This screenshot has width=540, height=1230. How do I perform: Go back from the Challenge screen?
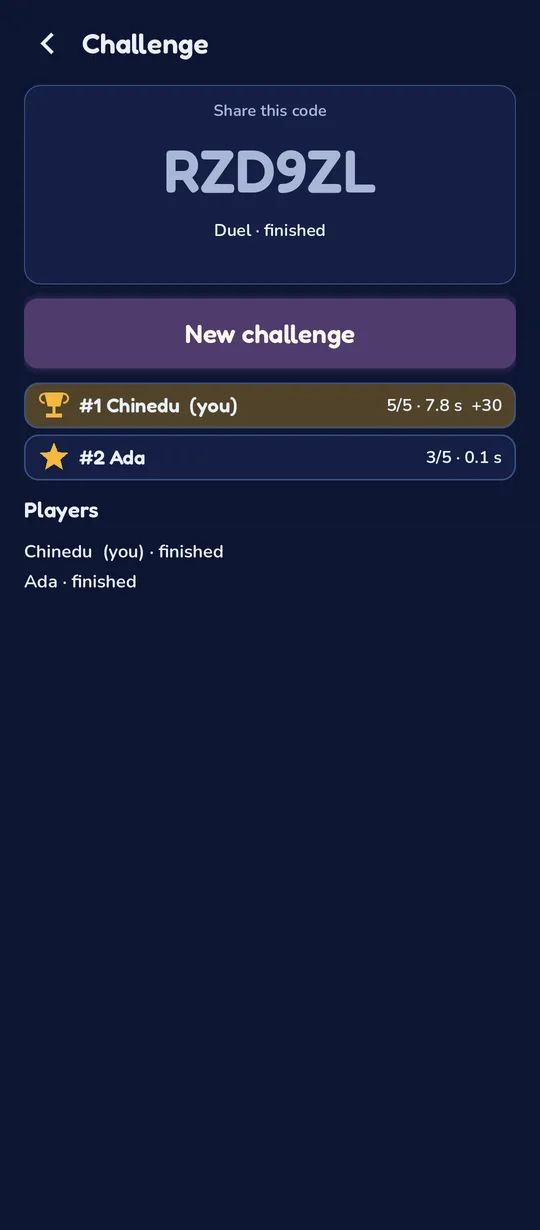tap(47, 44)
